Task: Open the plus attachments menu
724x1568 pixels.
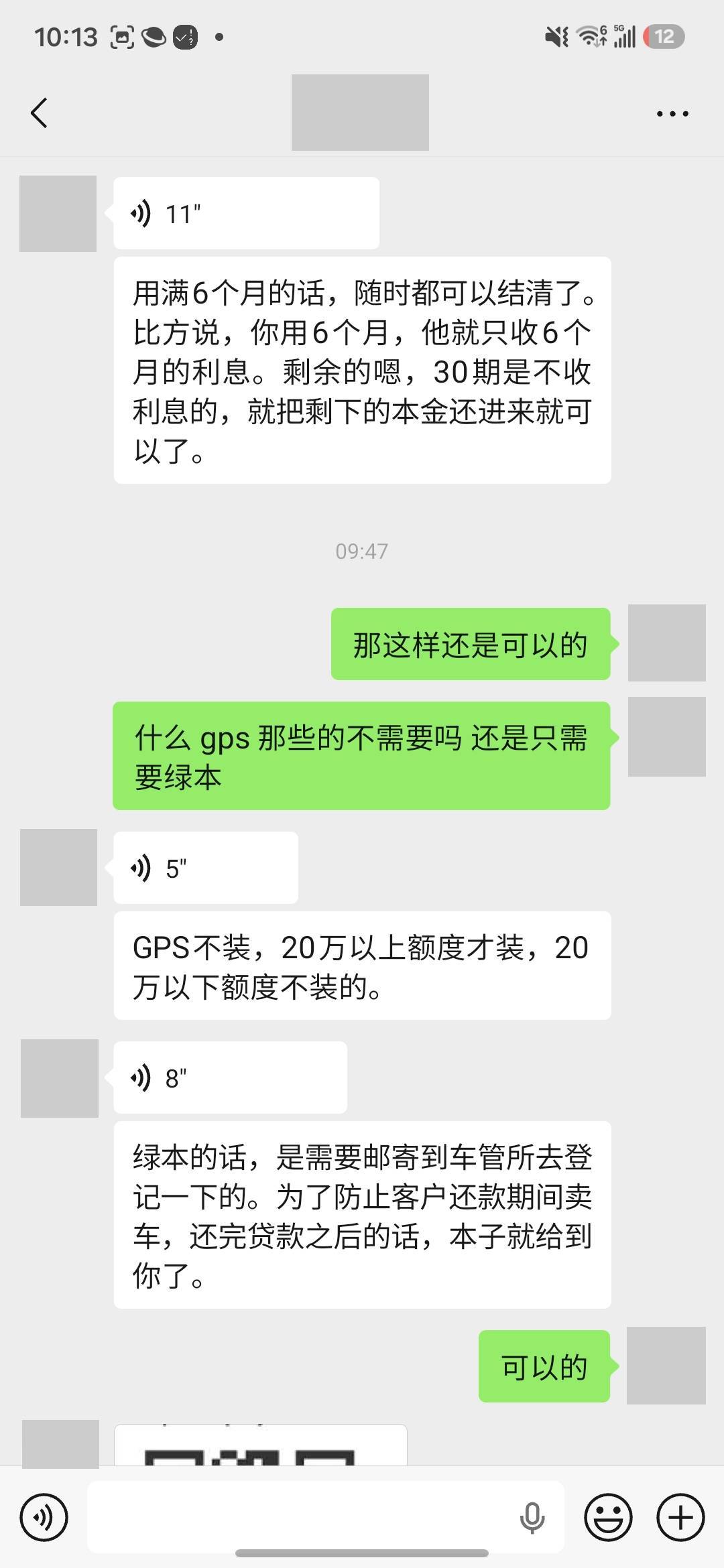Action: (x=680, y=1517)
